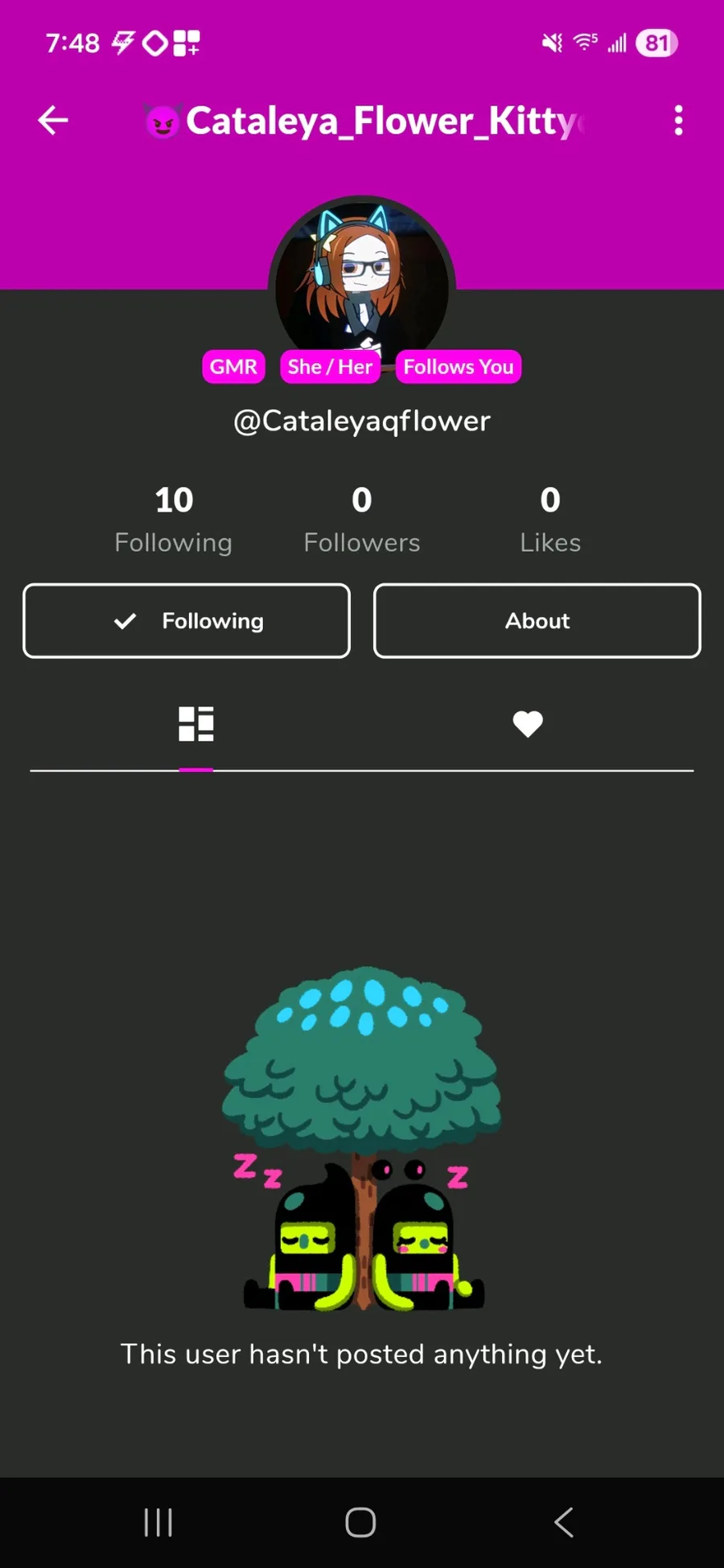Switch to the posts grid tab

pos(195,724)
